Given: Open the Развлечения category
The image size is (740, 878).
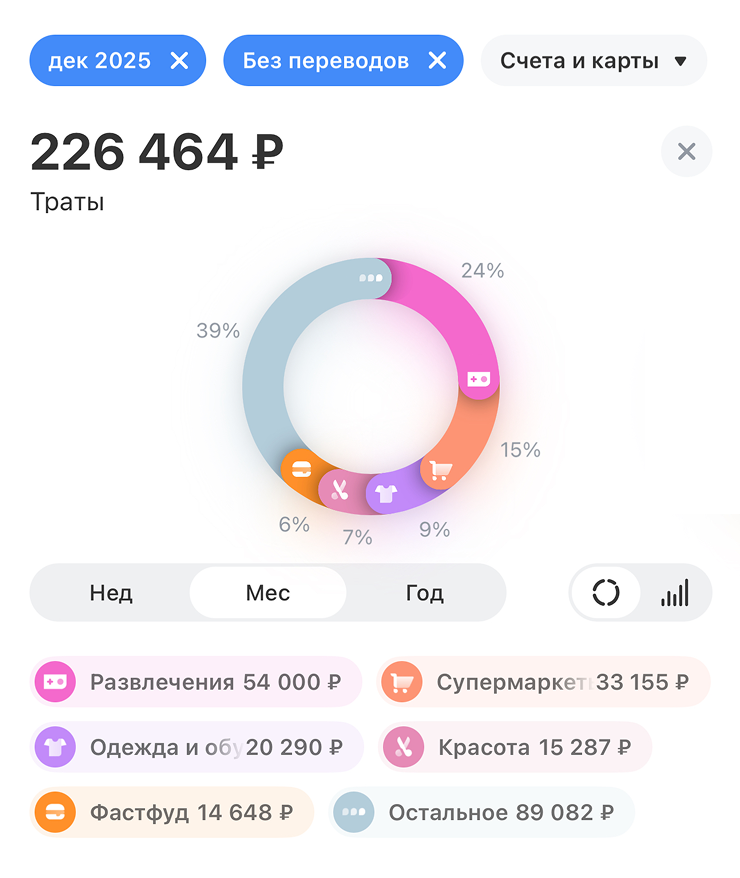Looking at the screenshot, I should [196, 682].
